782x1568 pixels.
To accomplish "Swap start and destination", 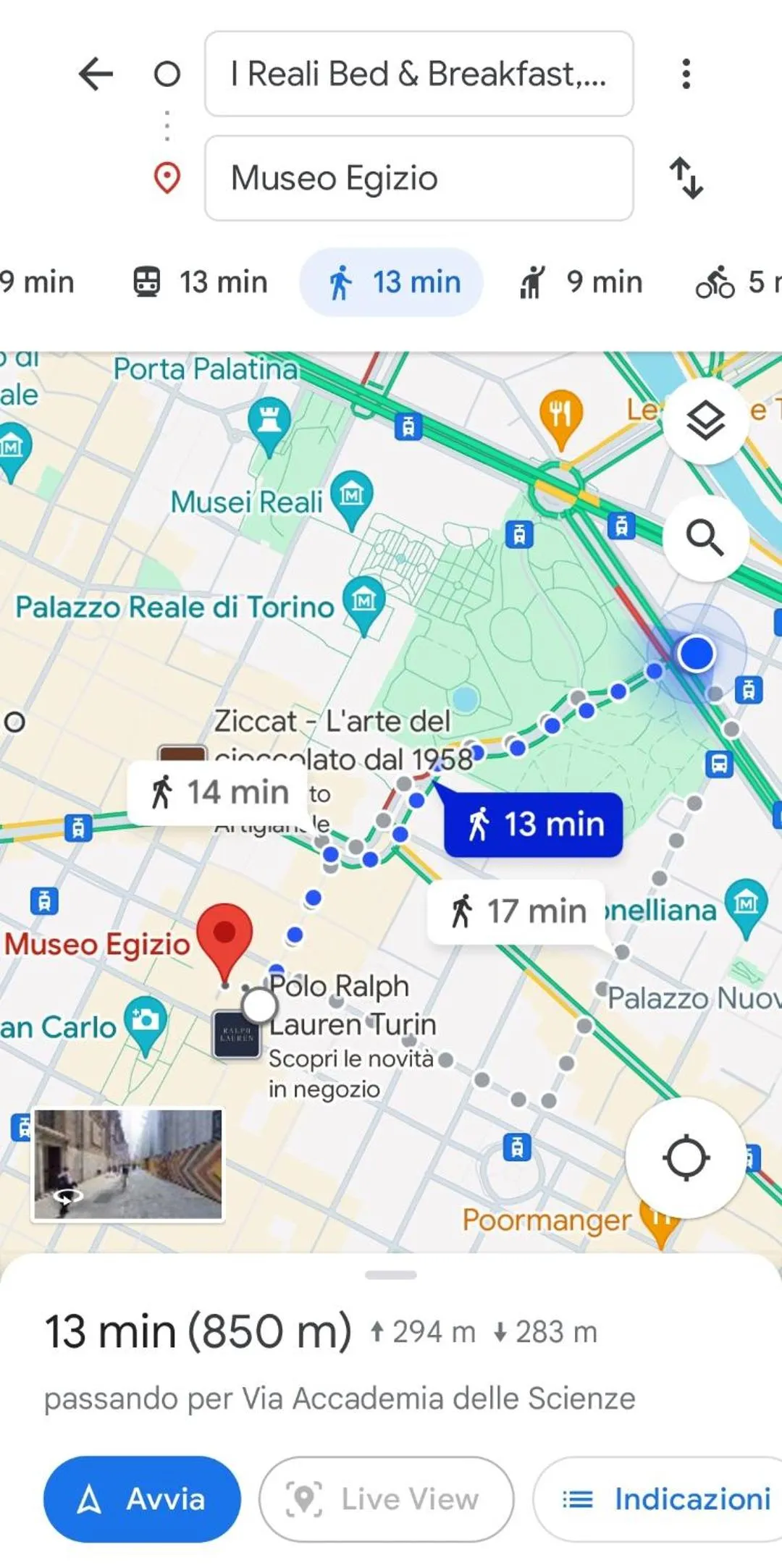I will pos(686,178).
